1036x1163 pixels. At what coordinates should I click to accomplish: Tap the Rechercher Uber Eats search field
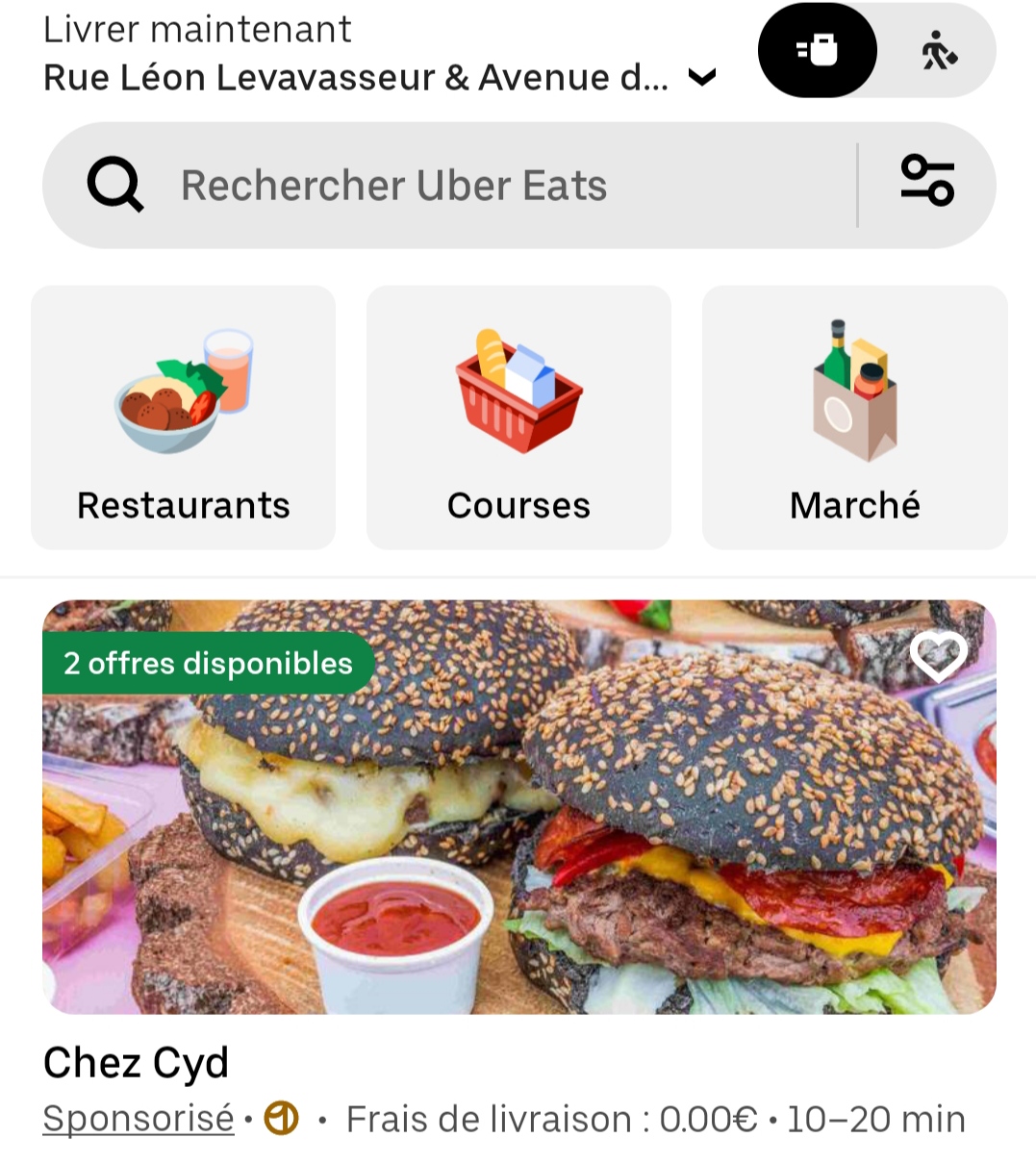462,186
